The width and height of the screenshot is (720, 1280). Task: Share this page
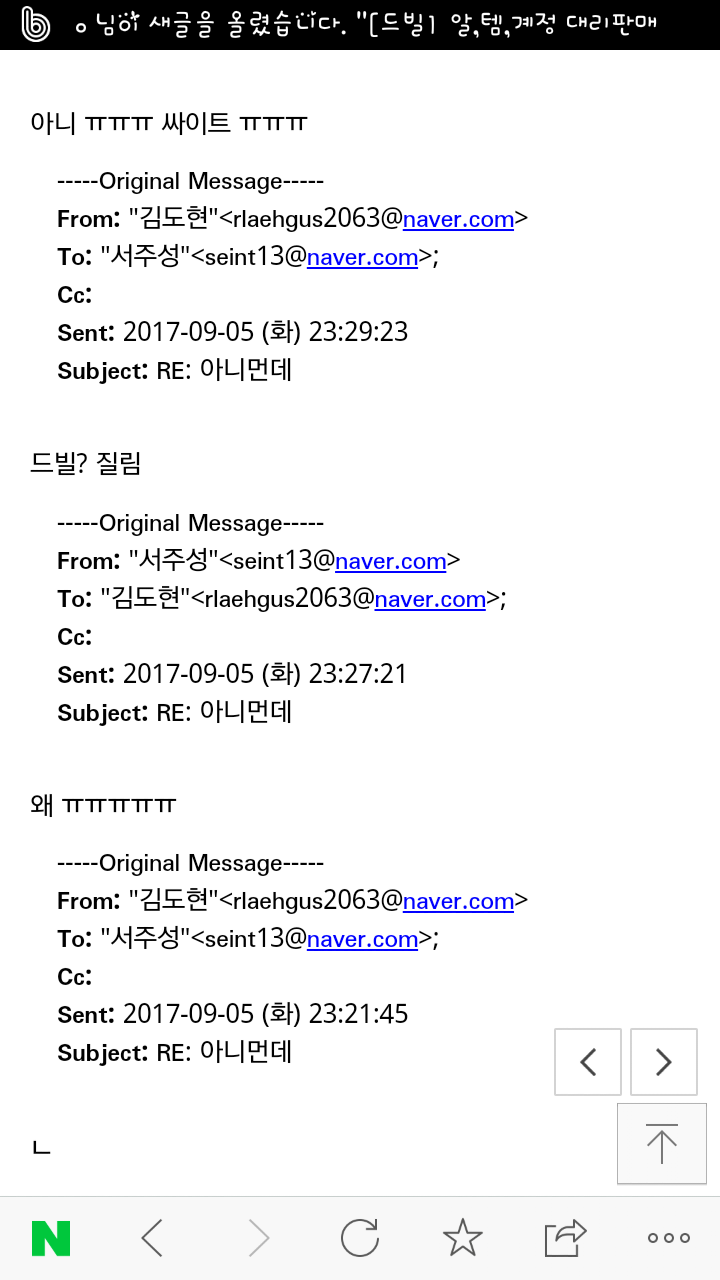[565, 1238]
